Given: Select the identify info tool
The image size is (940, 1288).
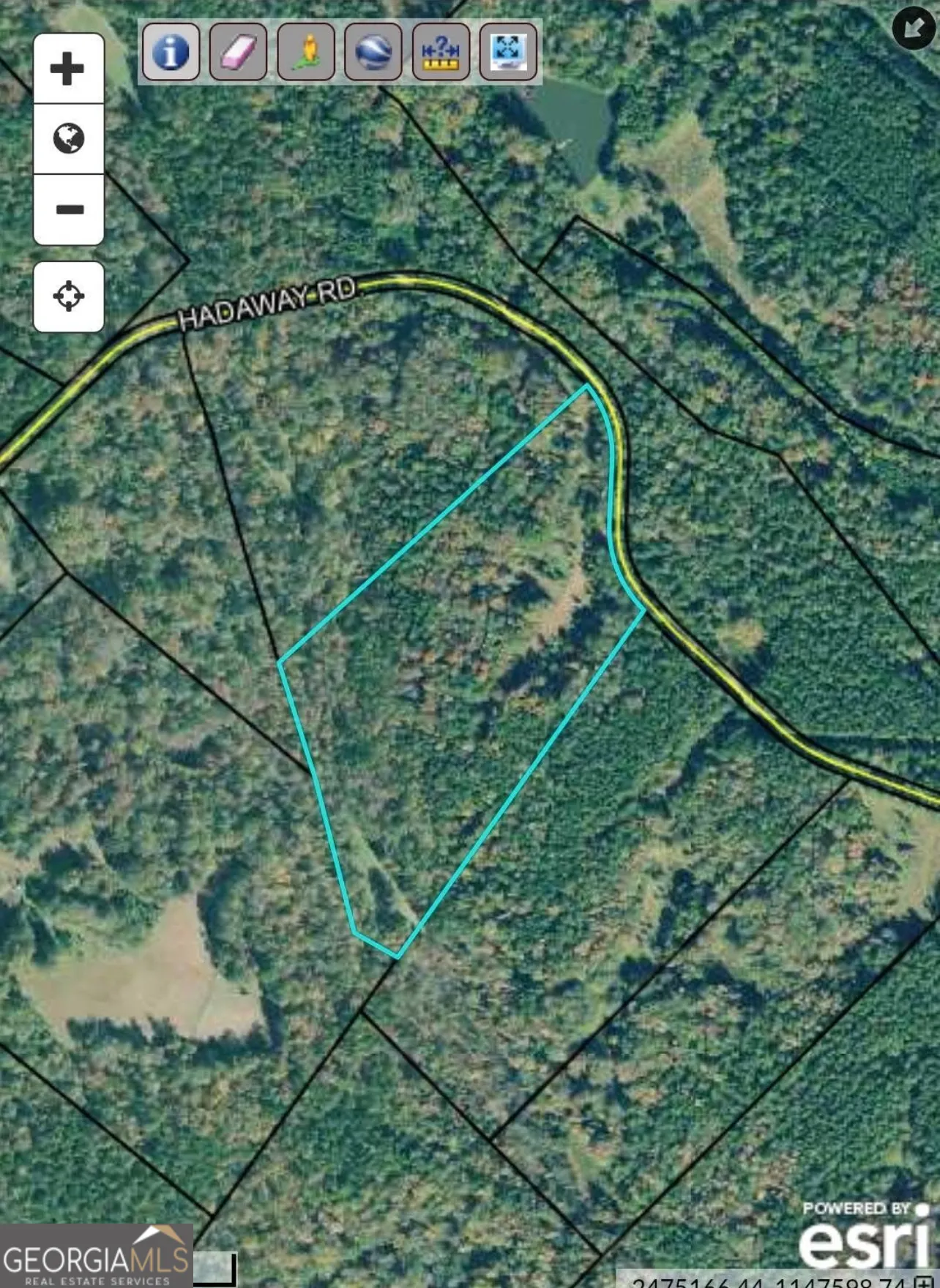Looking at the screenshot, I should [171, 51].
